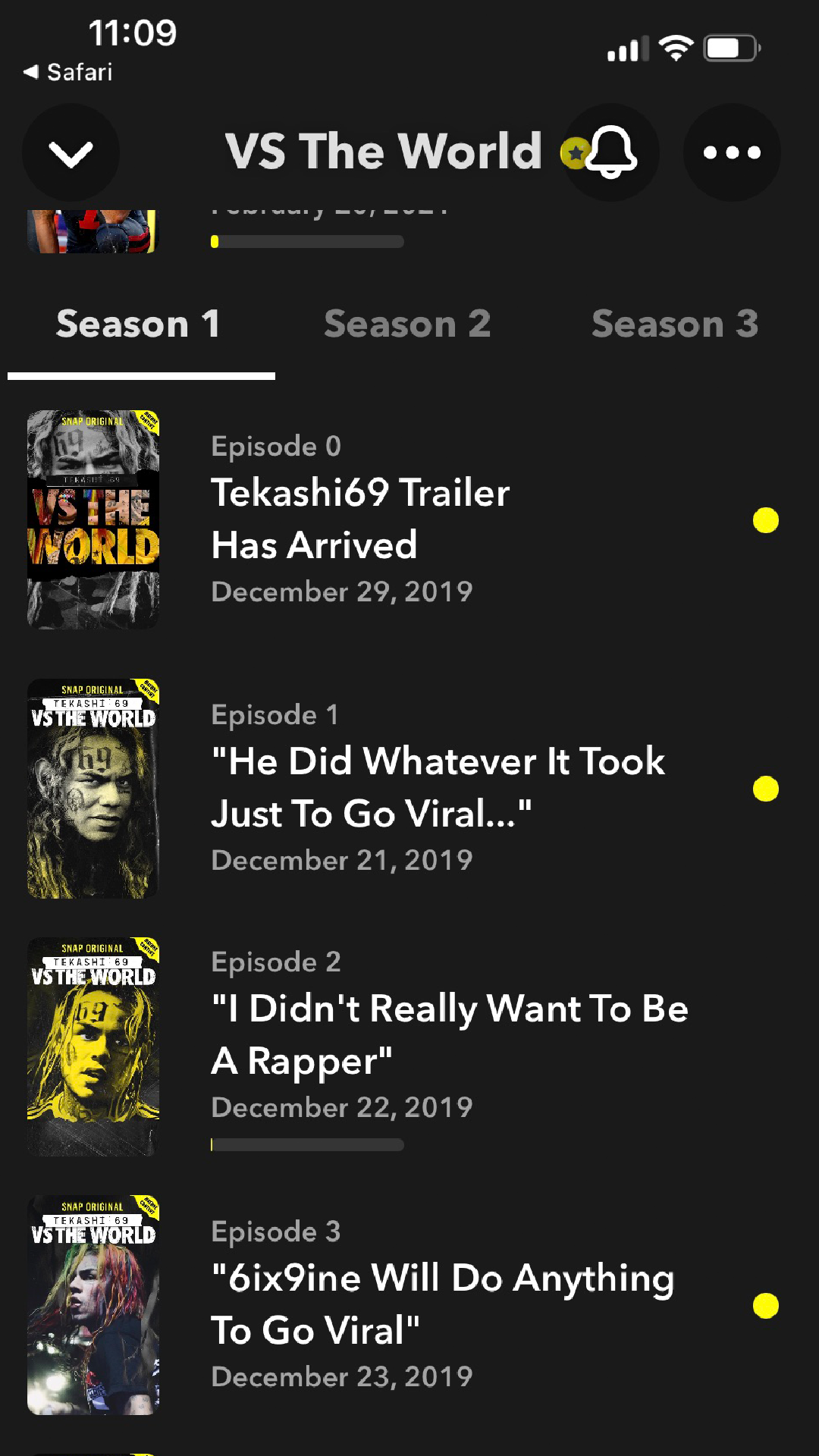
Task: Return to Safari via the back link
Action: click(x=68, y=73)
